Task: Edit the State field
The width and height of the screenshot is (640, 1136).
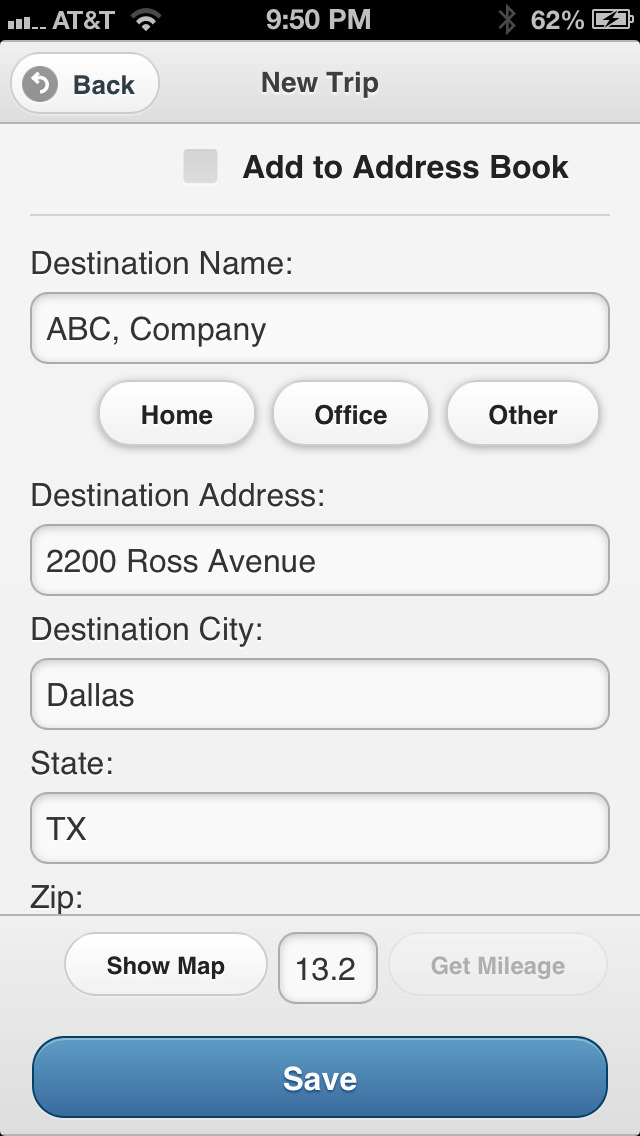Action: click(x=320, y=829)
